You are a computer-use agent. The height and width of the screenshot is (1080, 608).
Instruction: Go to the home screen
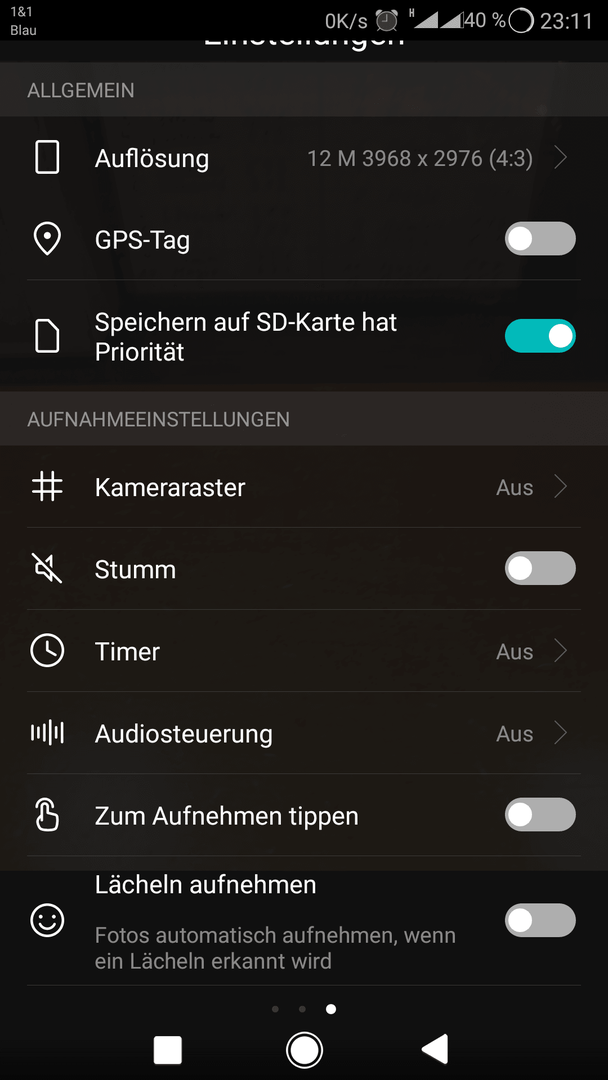click(304, 1050)
